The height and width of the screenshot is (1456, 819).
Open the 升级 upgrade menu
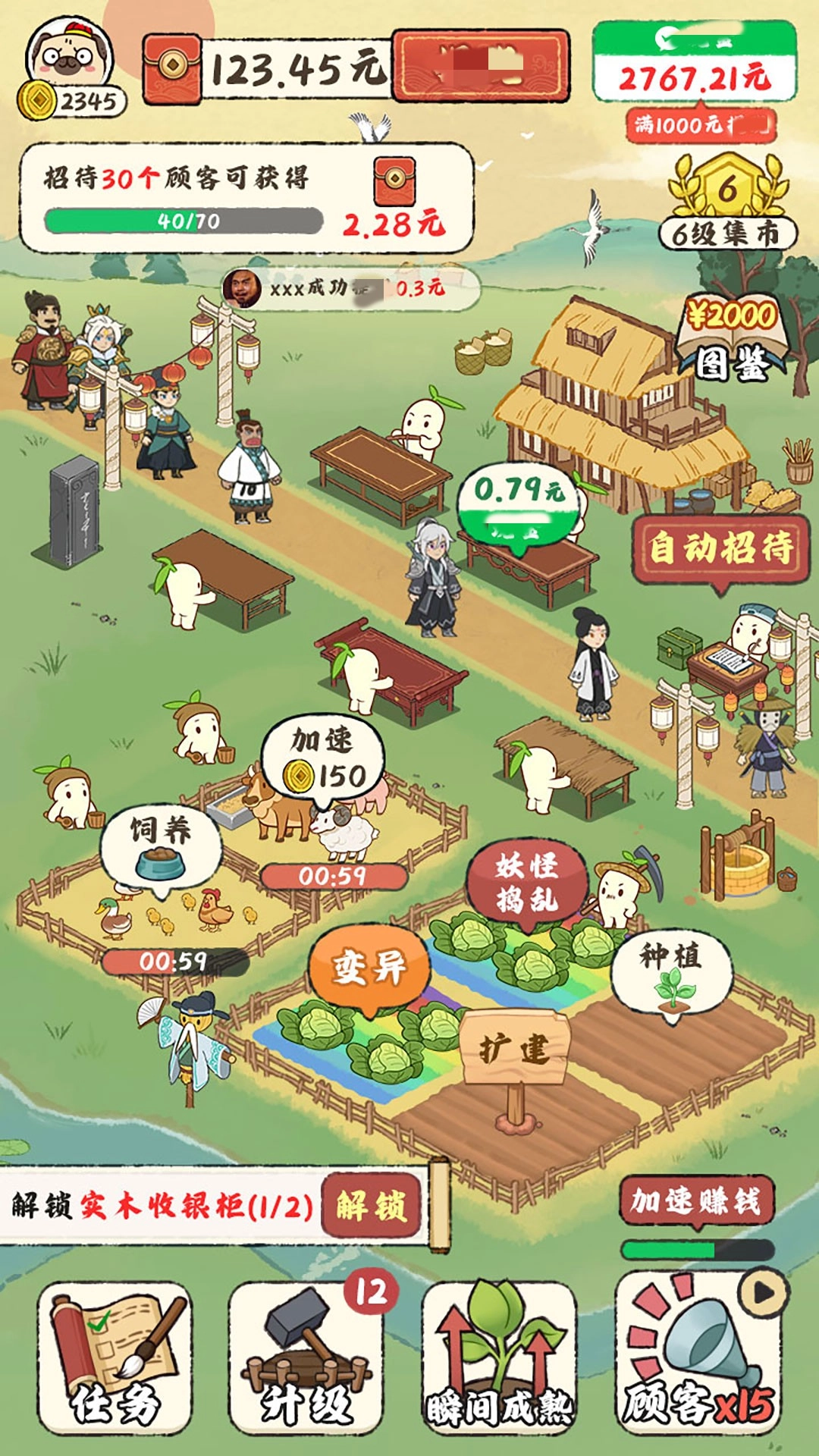pyautogui.click(x=306, y=1357)
